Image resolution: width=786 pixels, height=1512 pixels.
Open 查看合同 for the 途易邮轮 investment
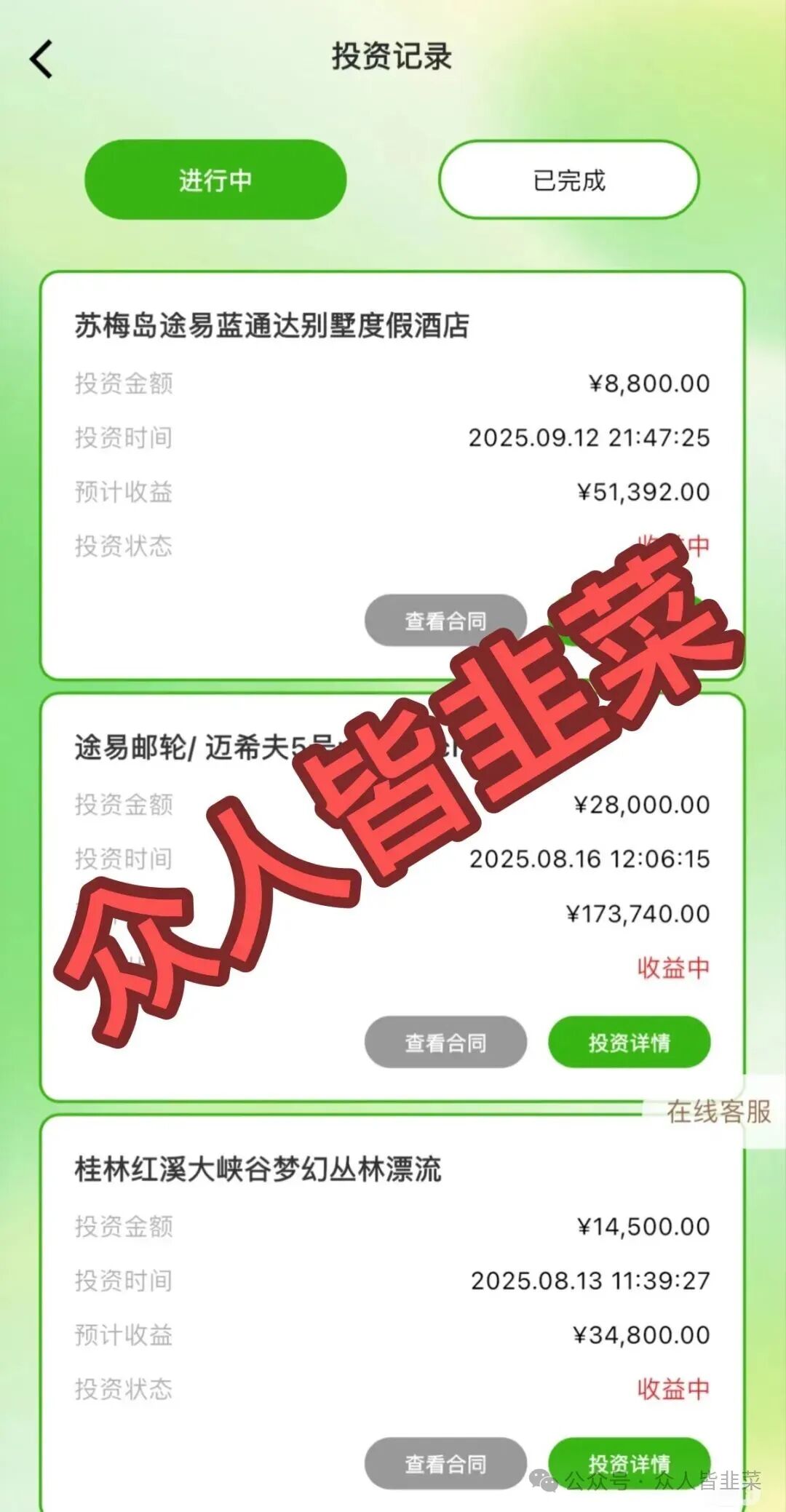point(447,1043)
